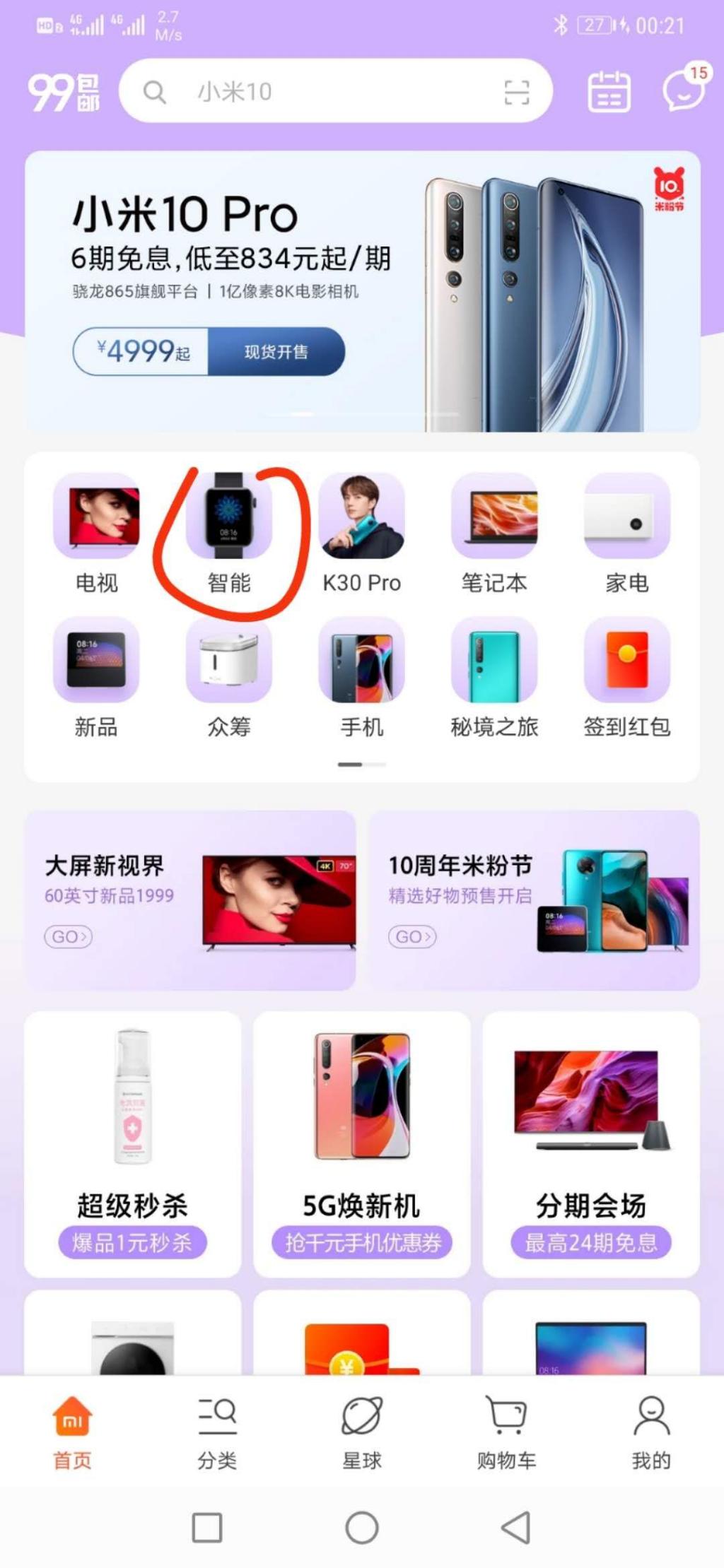Open the calendar check-in icon
The width and height of the screenshot is (724, 1568).
pyautogui.click(x=609, y=92)
